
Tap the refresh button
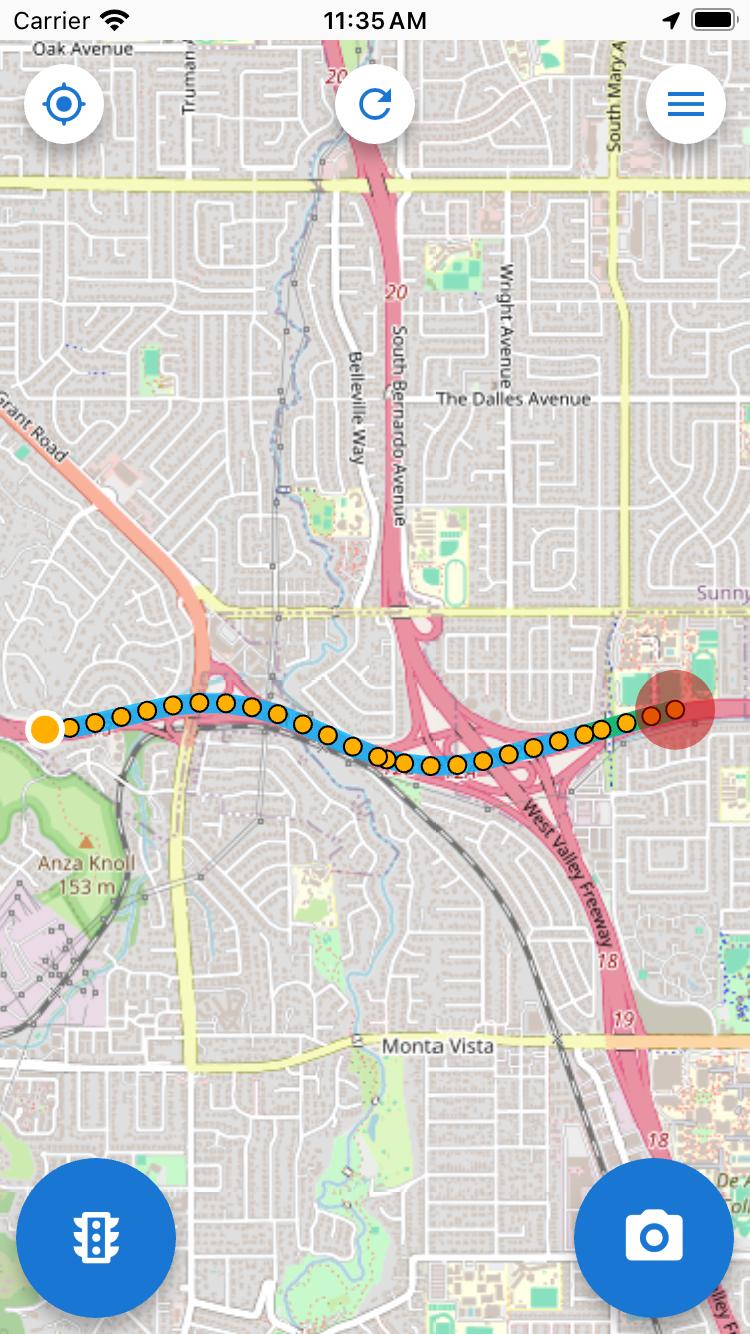(375, 104)
